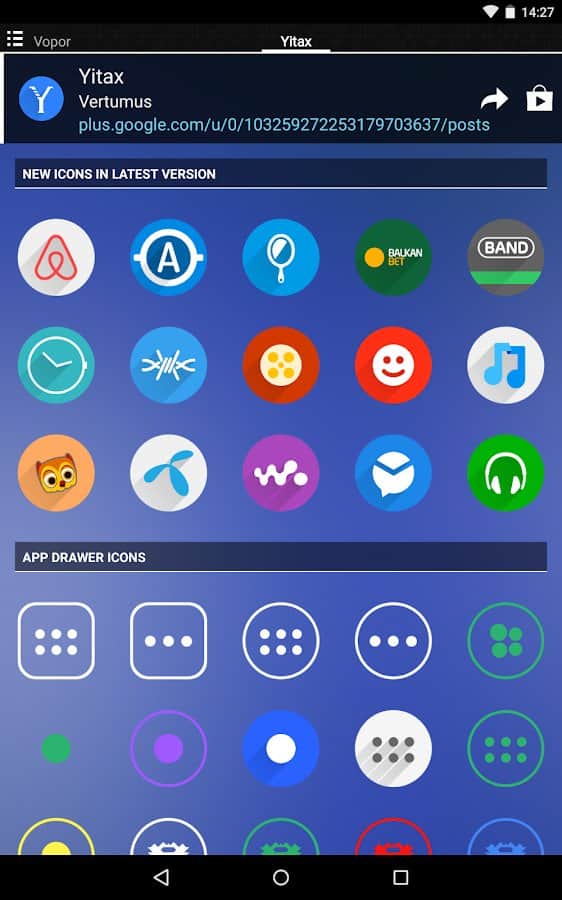Select the Balkan Bet icon
The width and height of the screenshot is (562, 900).
click(393, 257)
